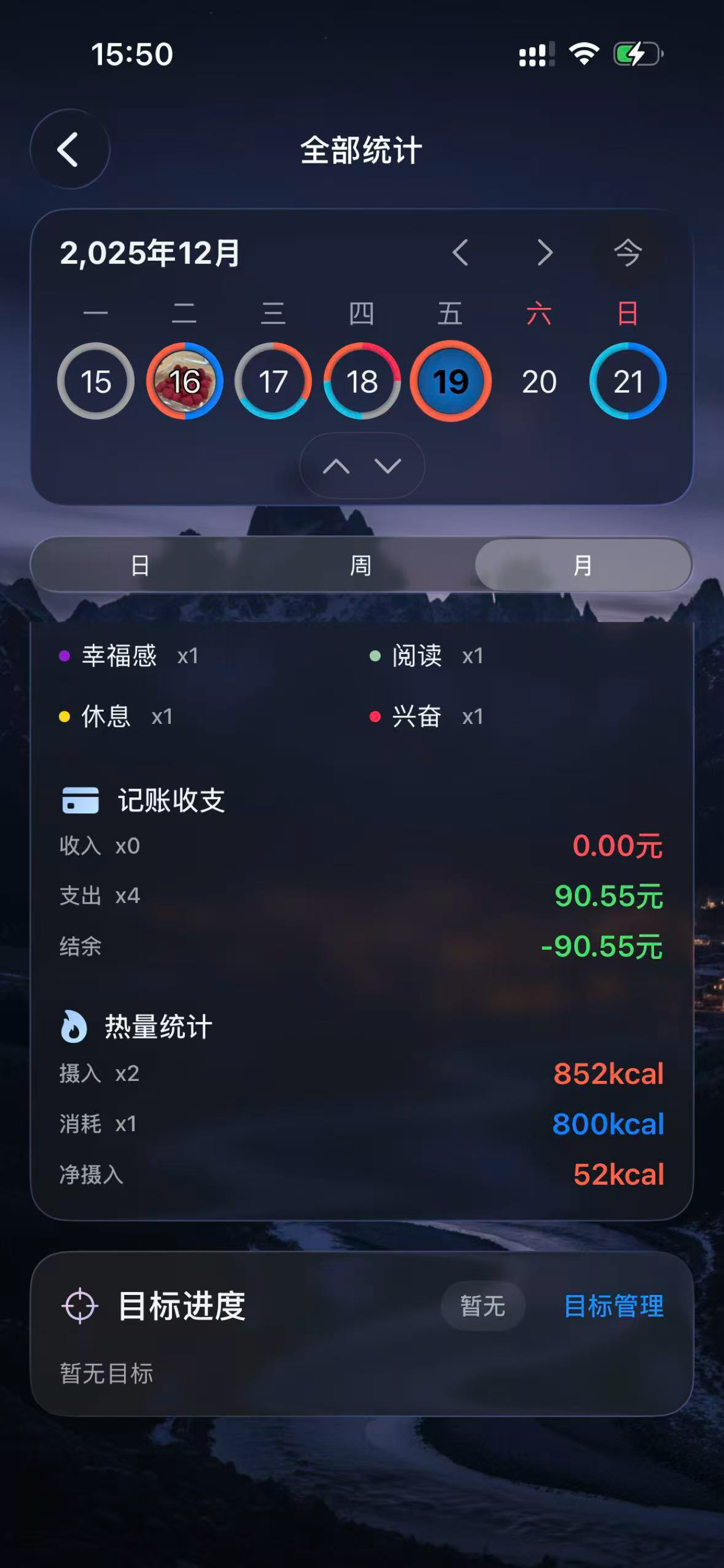Show the next month in calendar
Image resolution: width=724 pixels, height=1568 pixels.
[x=544, y=252]
